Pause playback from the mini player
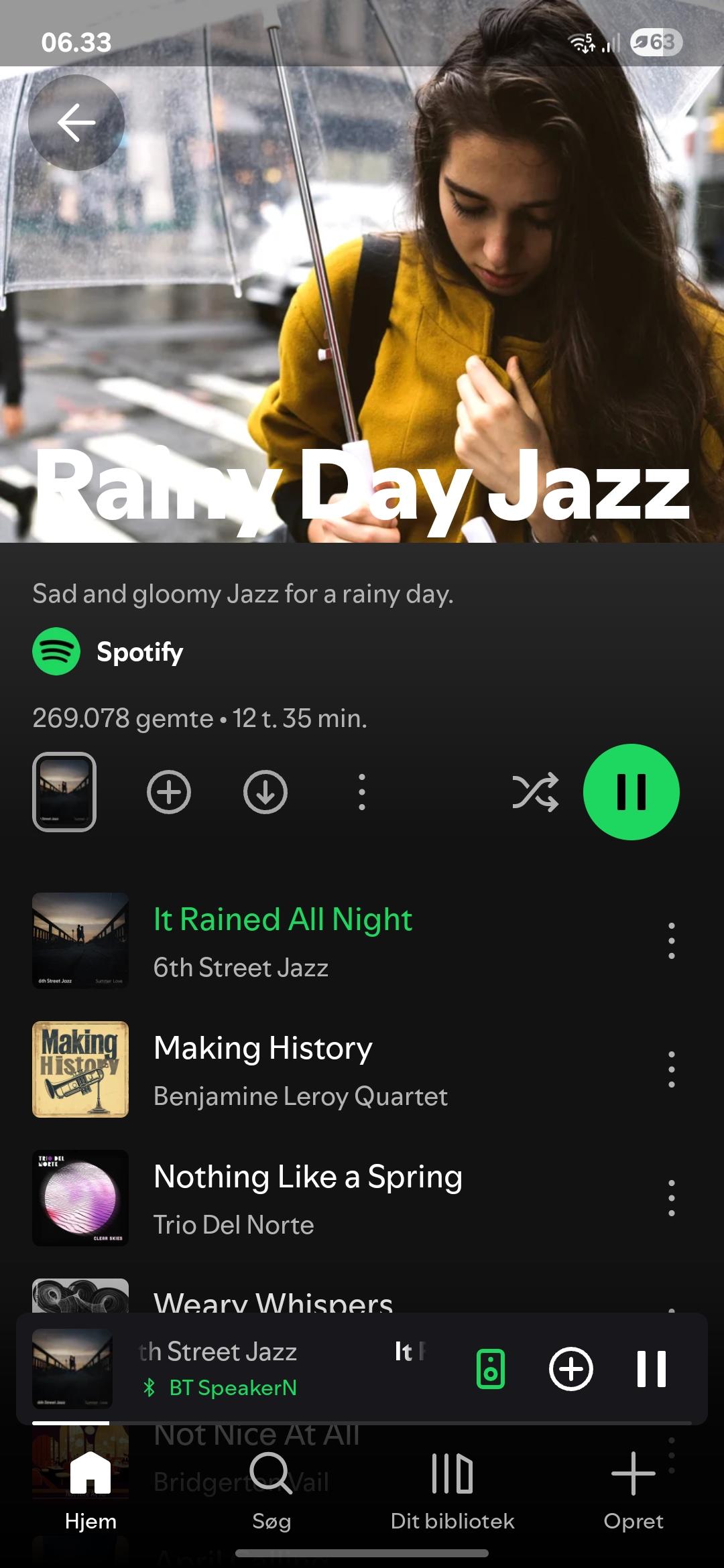The width and height of the screenshot is (724, 1568). [x=651, y=1369]
